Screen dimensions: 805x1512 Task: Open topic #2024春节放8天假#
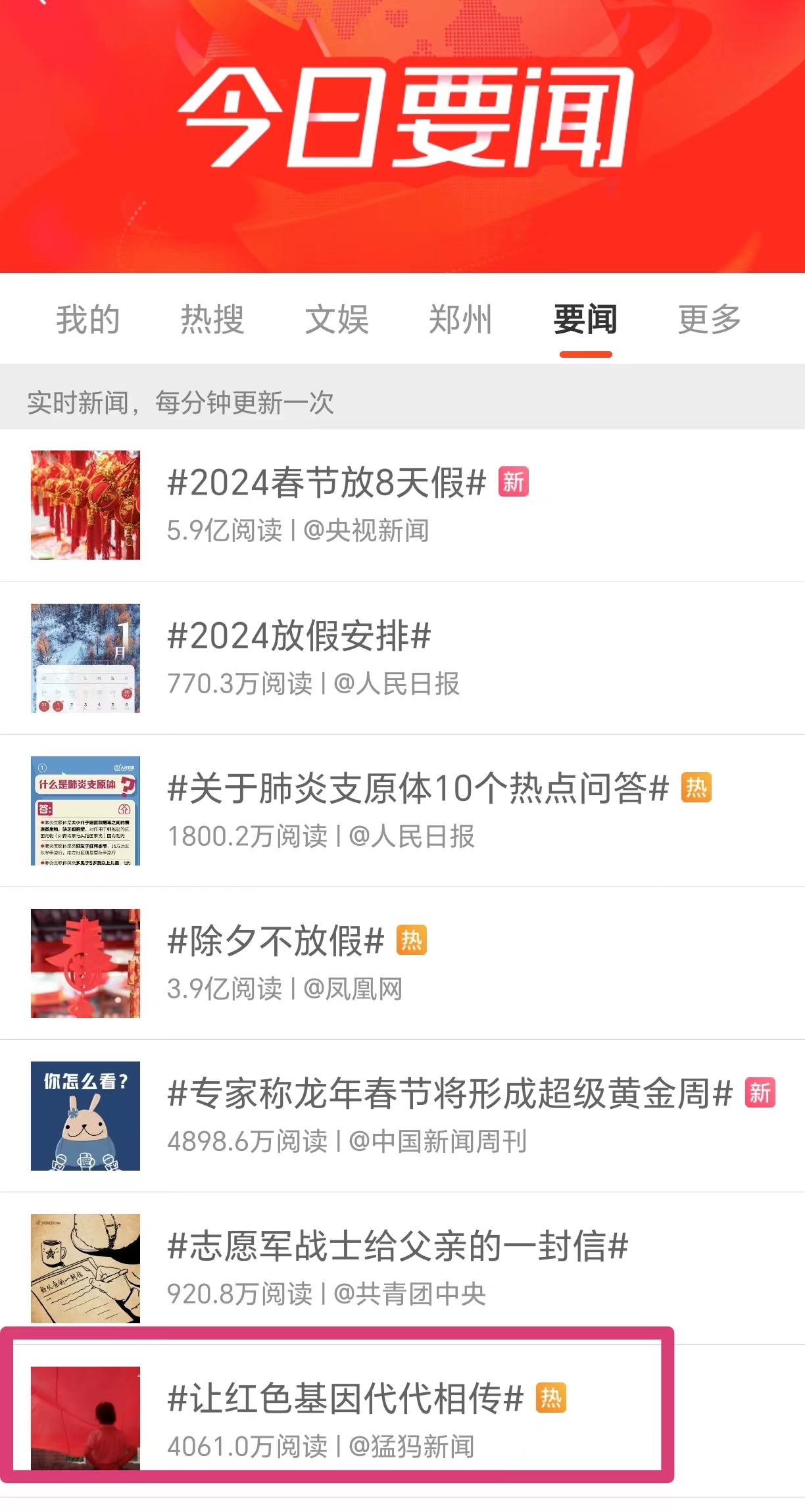tap(327, 483)
